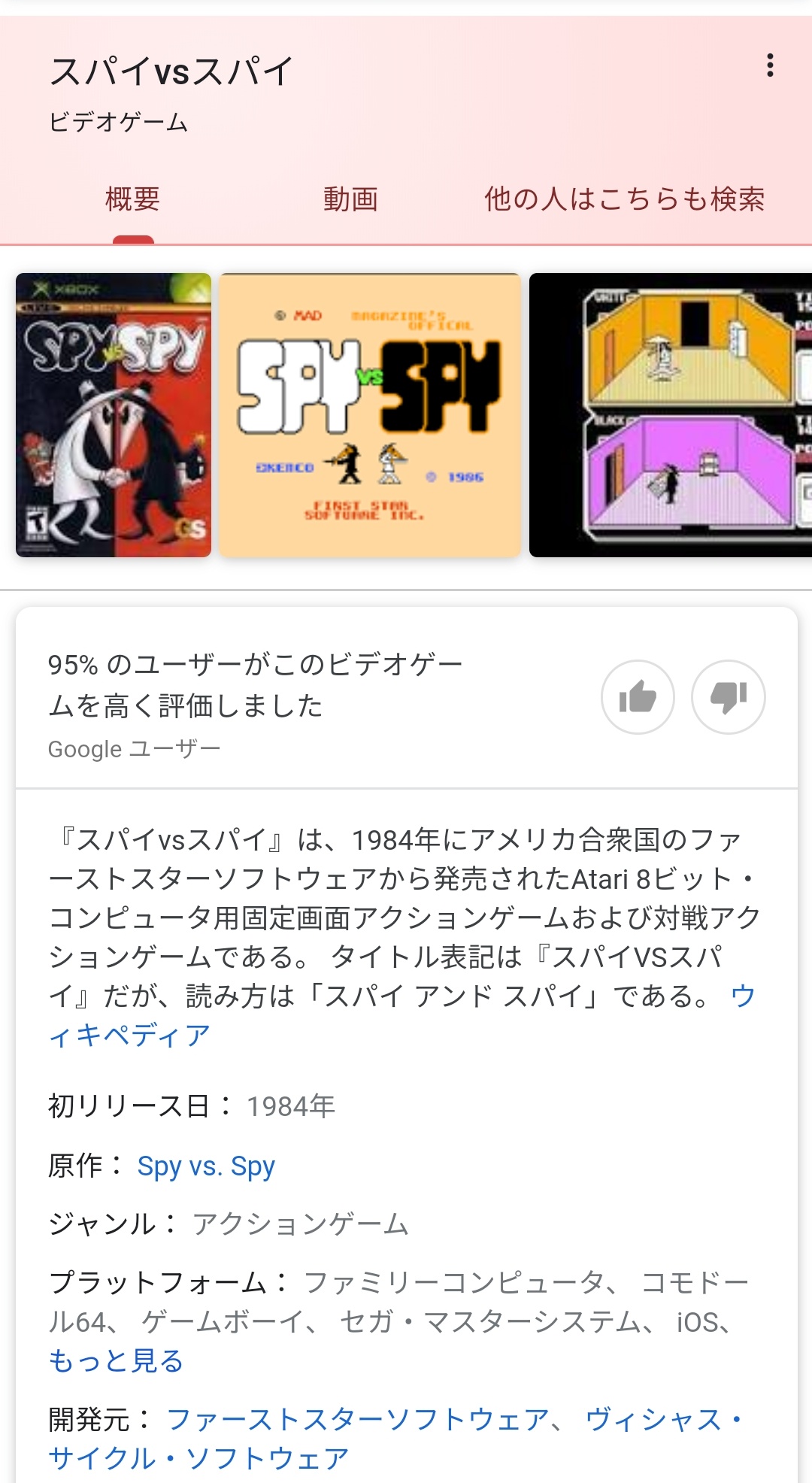
Task: Open developer ファーストスターソフトウェア link
Action: (x=358, y=1419)
